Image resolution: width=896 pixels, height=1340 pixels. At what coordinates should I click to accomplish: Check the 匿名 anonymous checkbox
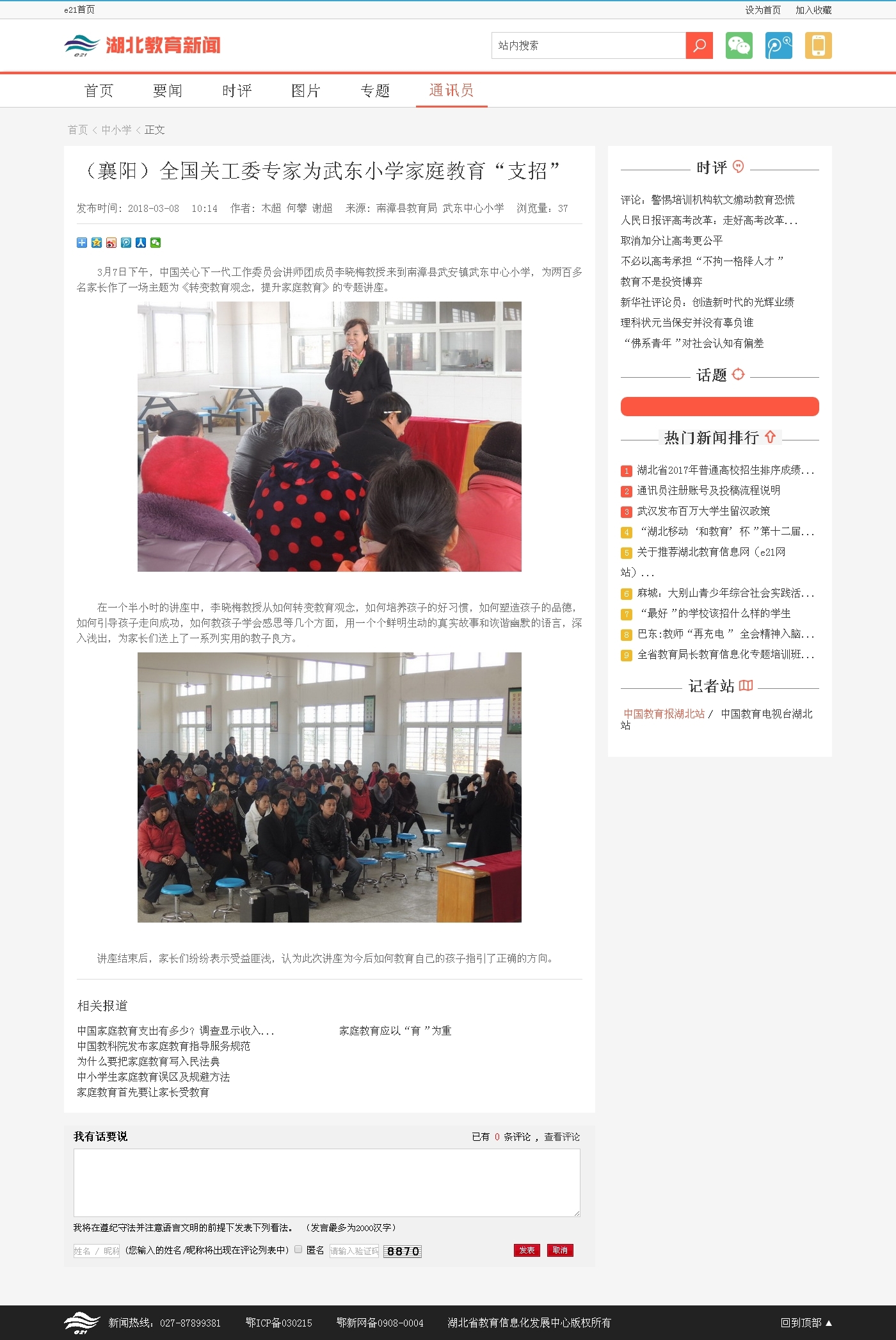[298, 1249]
